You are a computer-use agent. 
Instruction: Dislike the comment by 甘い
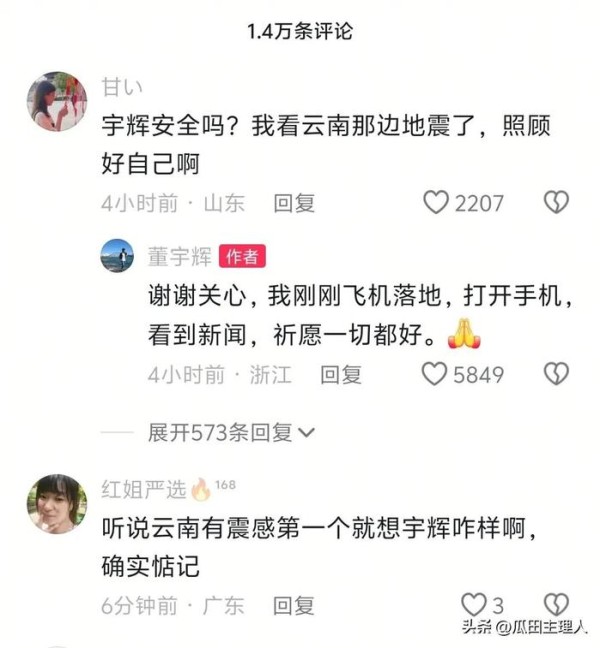click(x=556, y=203)
